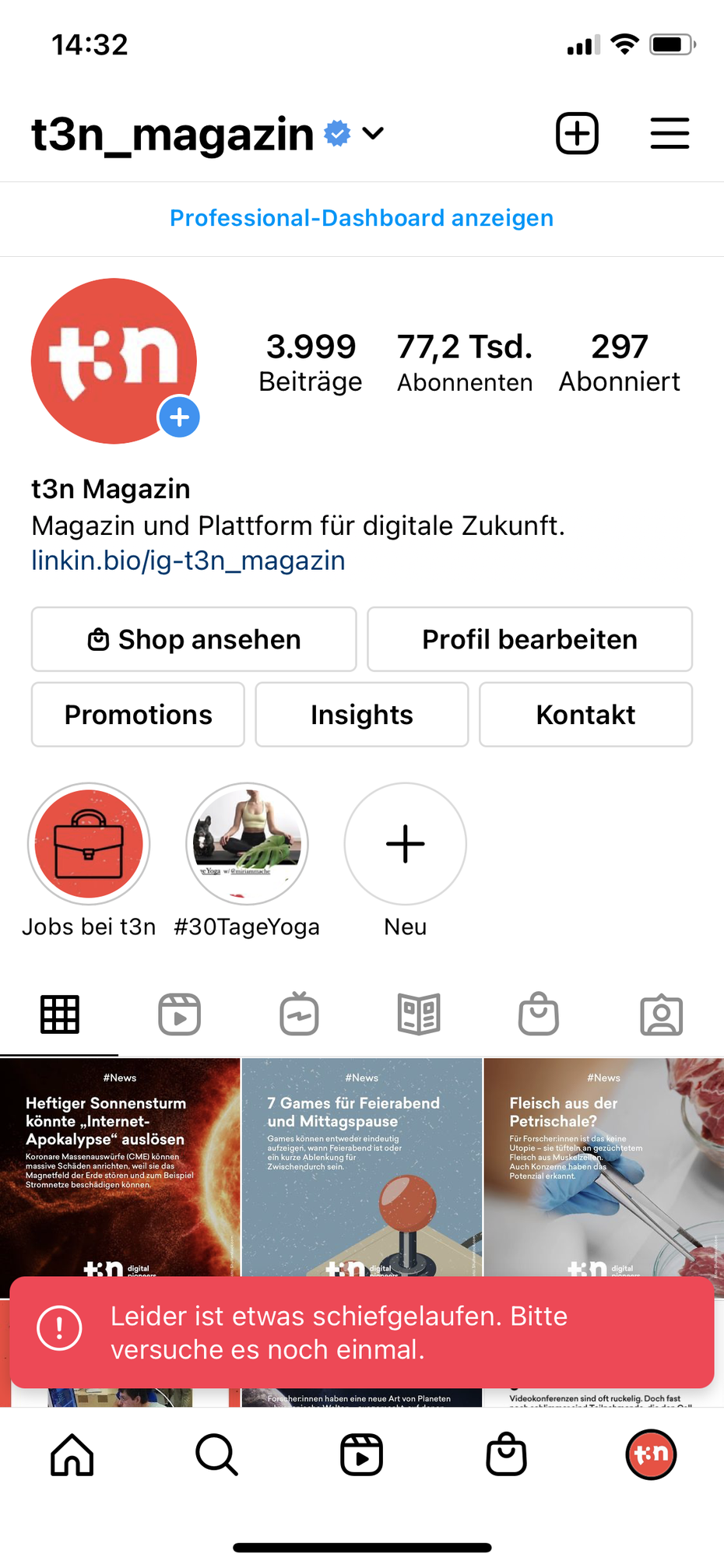Screen dimensions: 724x1568
Task: Switch to the guides tab
Action: (x=419, y=1014)
